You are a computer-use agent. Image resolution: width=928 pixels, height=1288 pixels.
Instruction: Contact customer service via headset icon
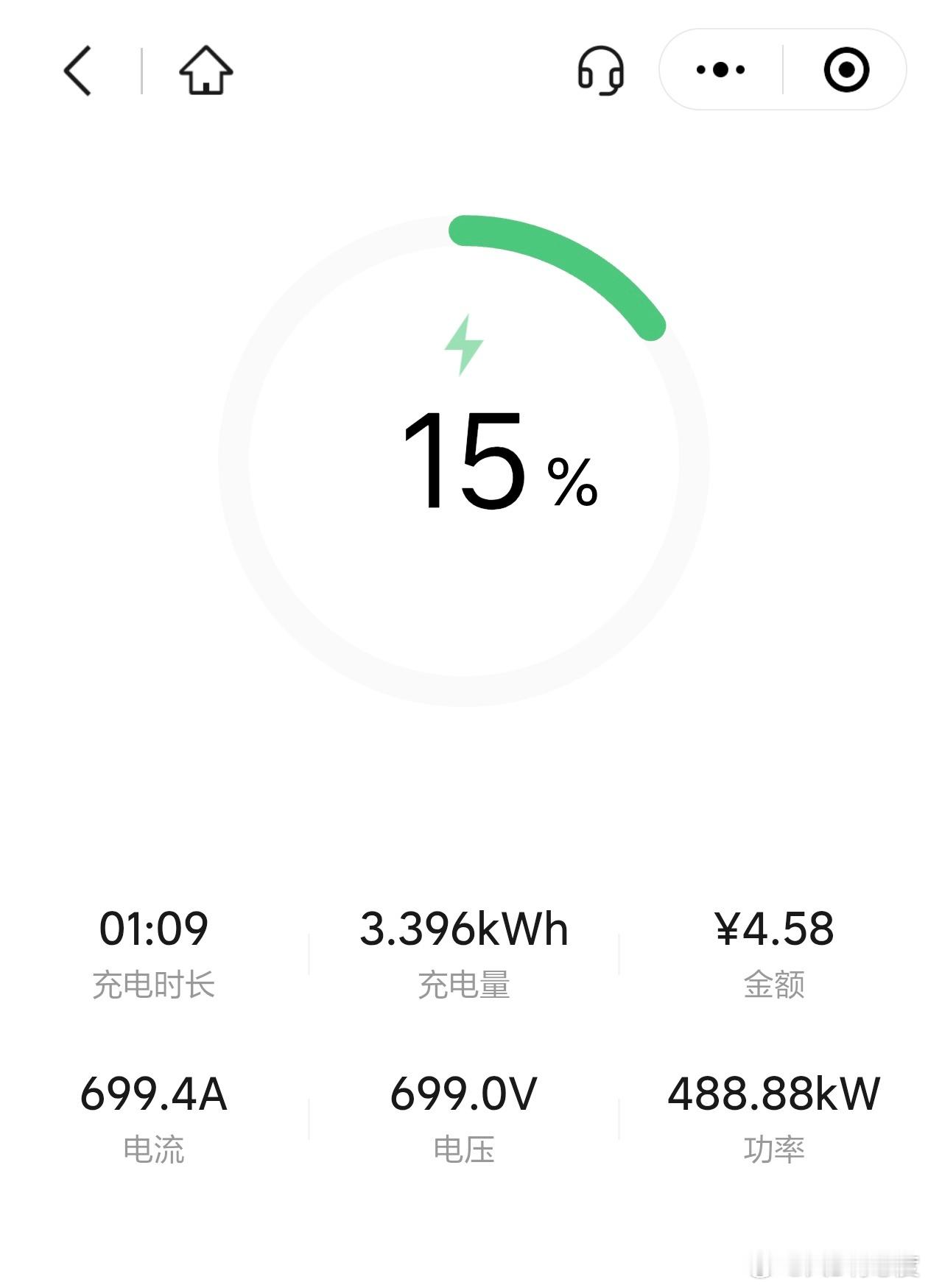(x=601, y=71)
